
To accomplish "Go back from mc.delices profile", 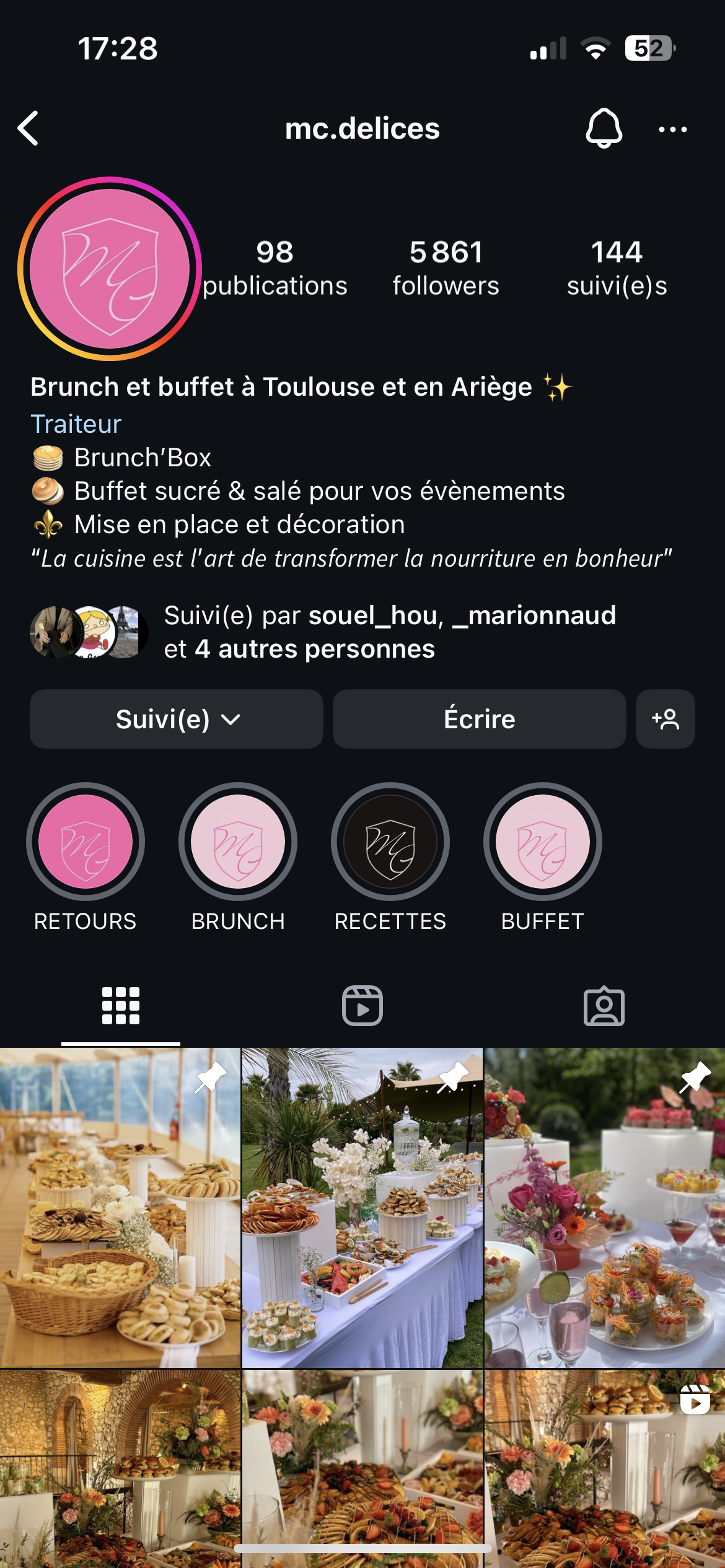I will (29, 129).
